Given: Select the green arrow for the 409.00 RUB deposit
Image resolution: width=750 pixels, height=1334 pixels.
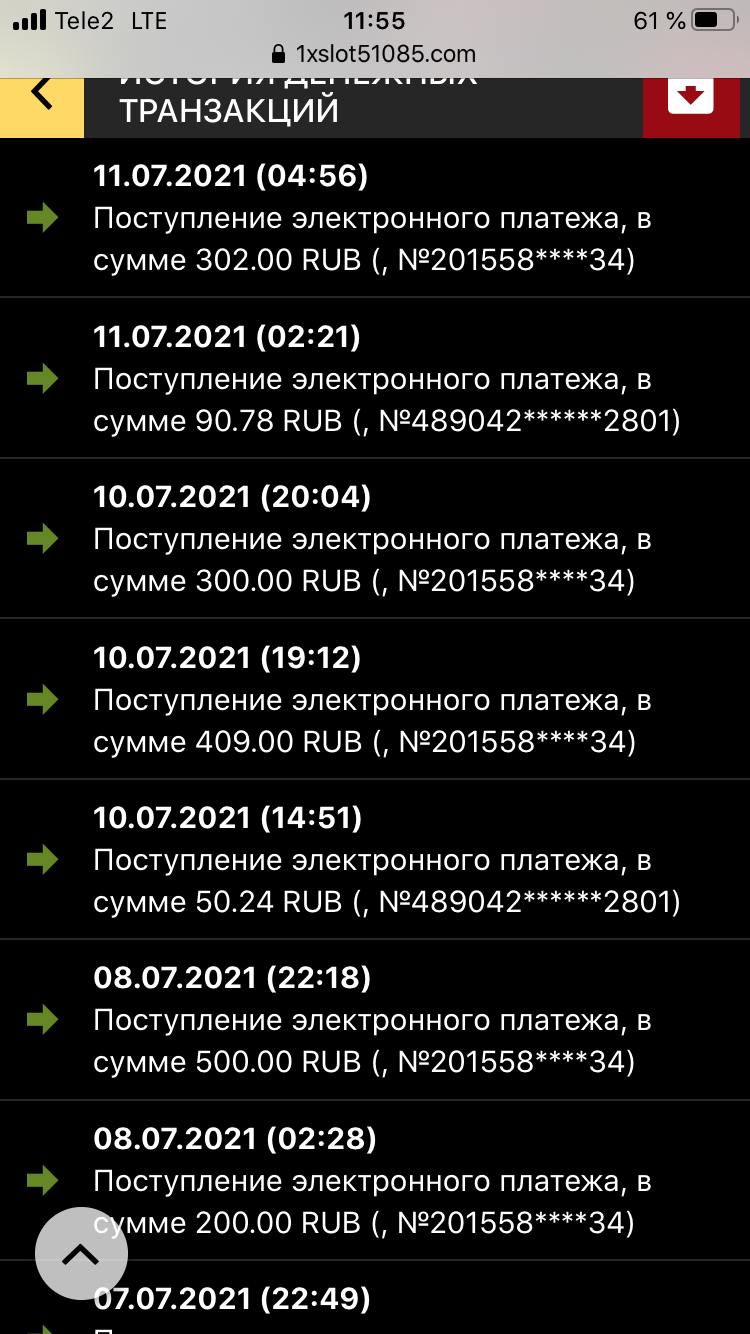Looking at the screenshot, I should [41, 700].
